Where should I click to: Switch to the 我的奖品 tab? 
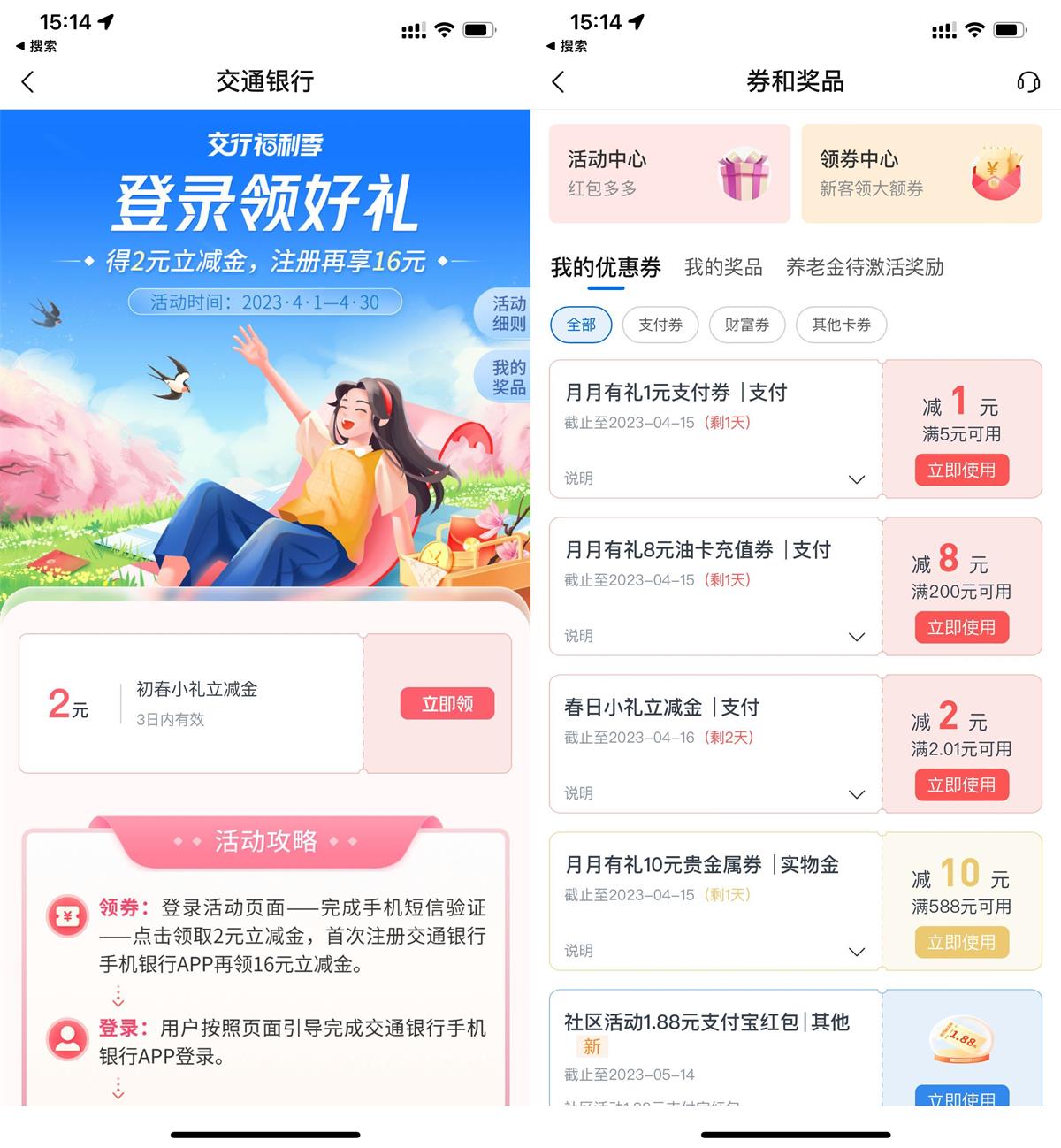725,268
